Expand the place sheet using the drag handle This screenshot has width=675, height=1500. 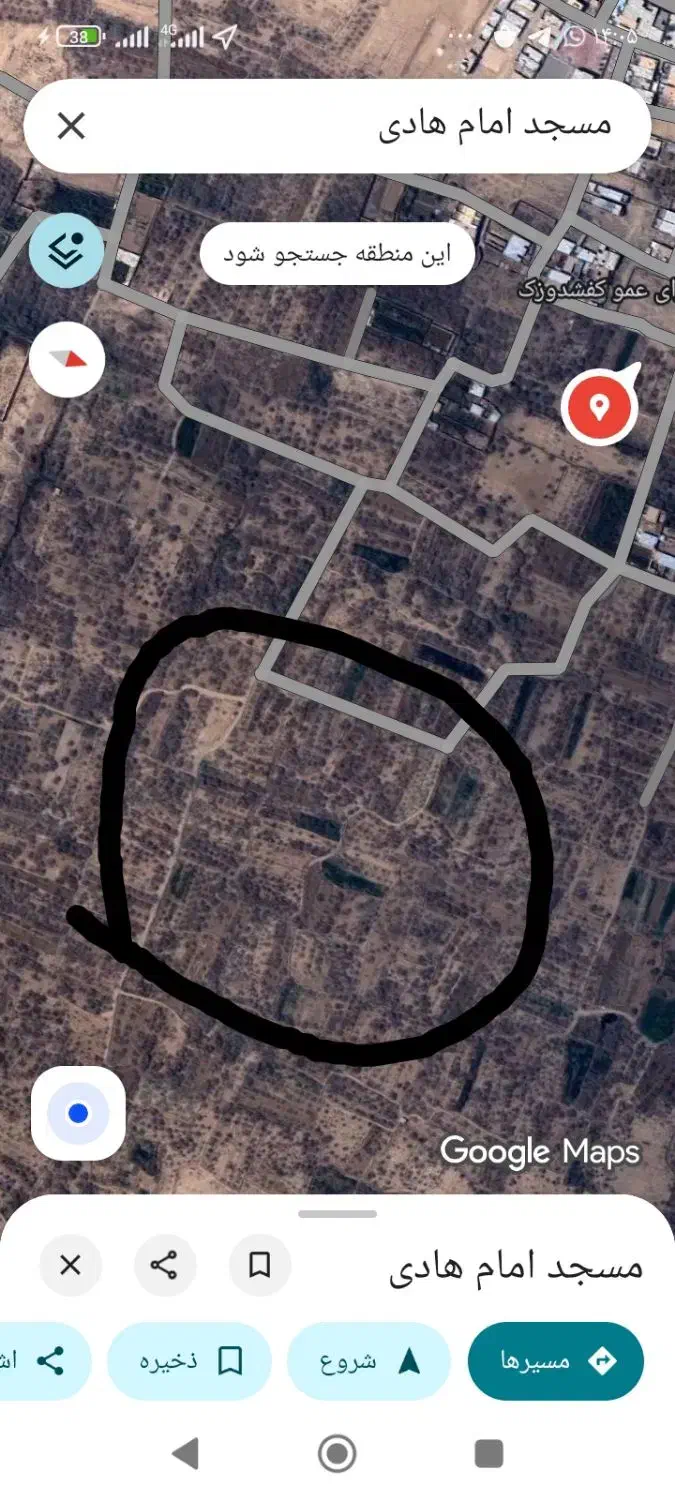click(337, 1214)
